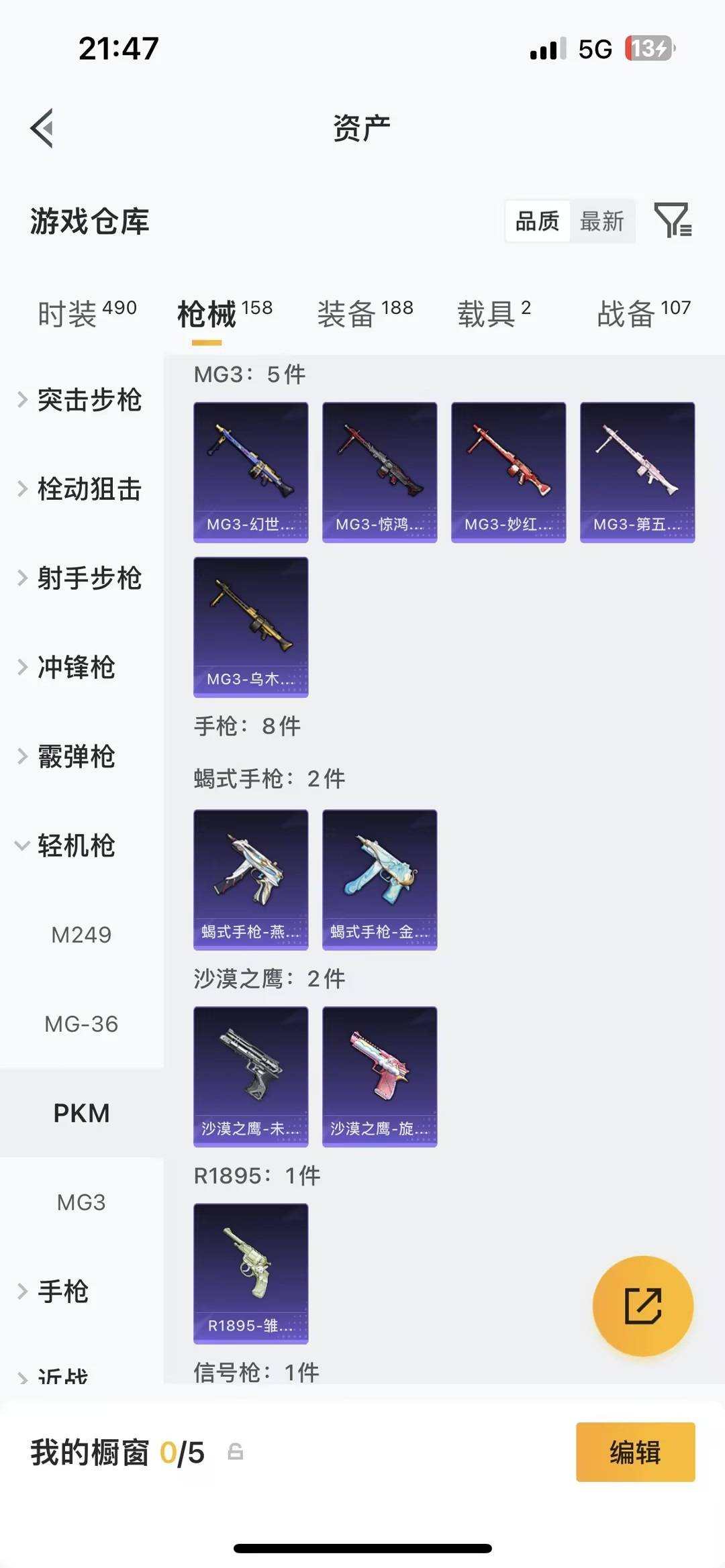Select the 沙漠之鹰-旋 pink pistol skin

click(379, 1074)
